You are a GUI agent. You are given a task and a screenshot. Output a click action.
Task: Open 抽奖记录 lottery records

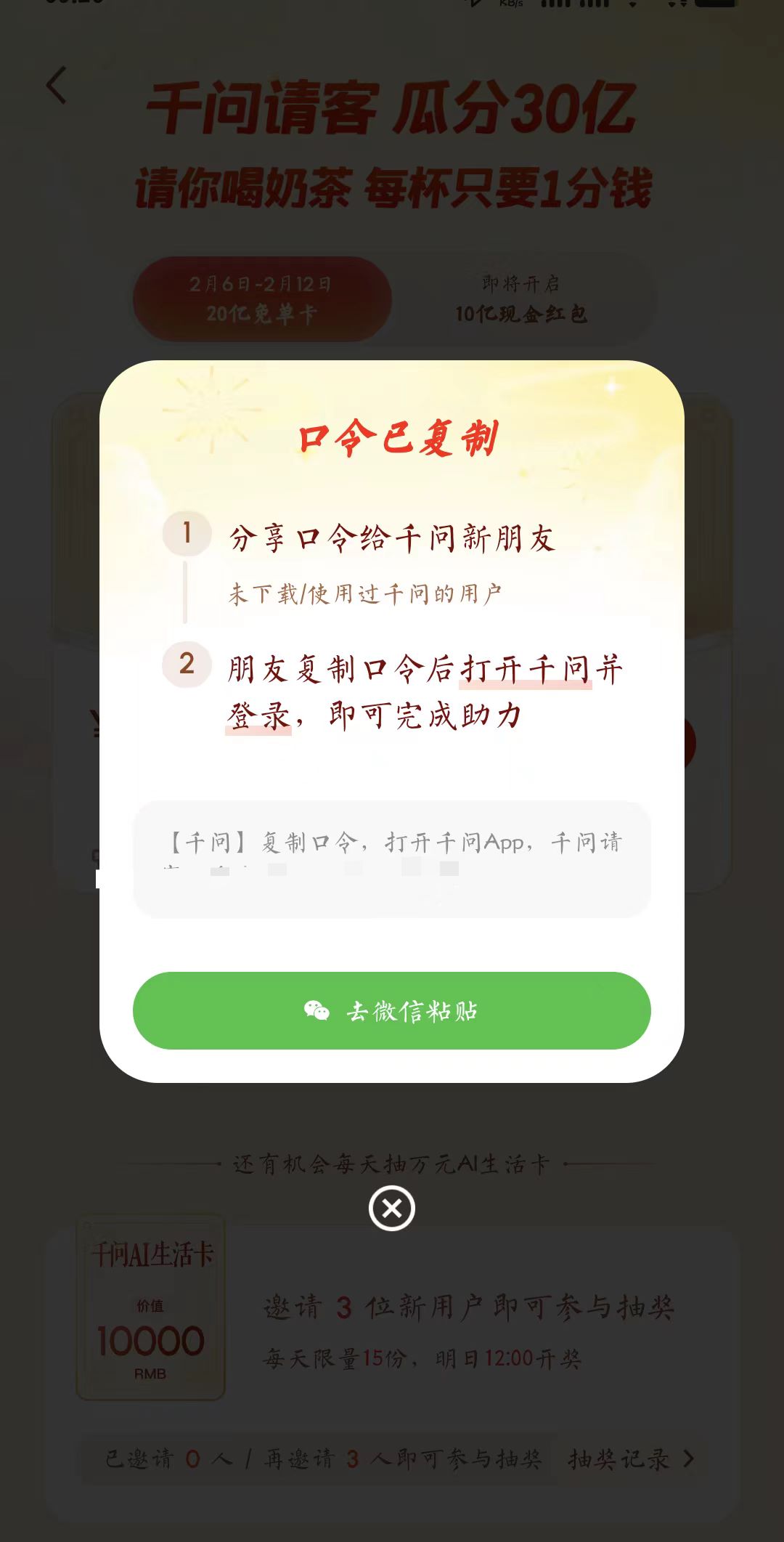coord(630,1459)
